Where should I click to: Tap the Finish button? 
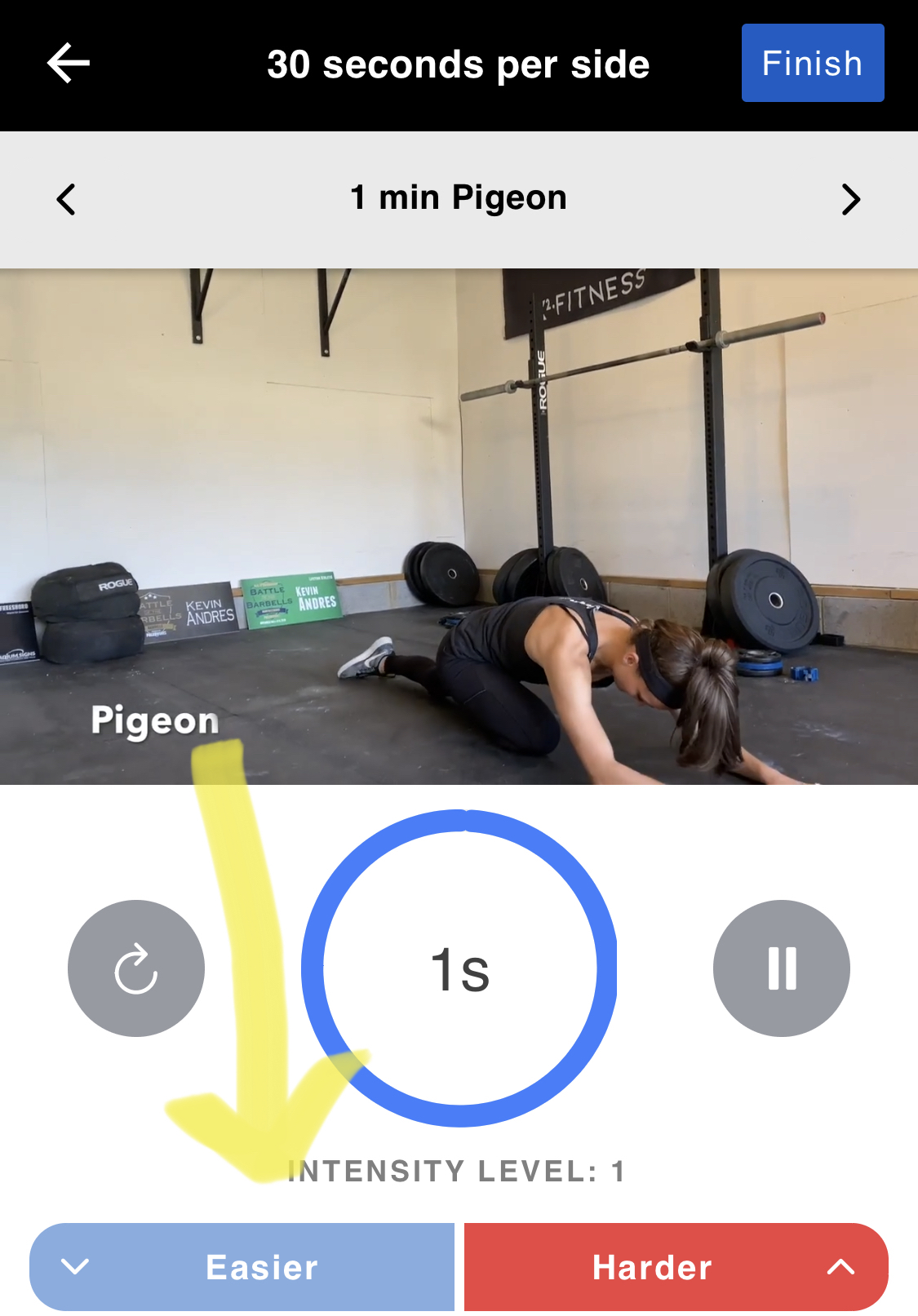pos(812,63)
